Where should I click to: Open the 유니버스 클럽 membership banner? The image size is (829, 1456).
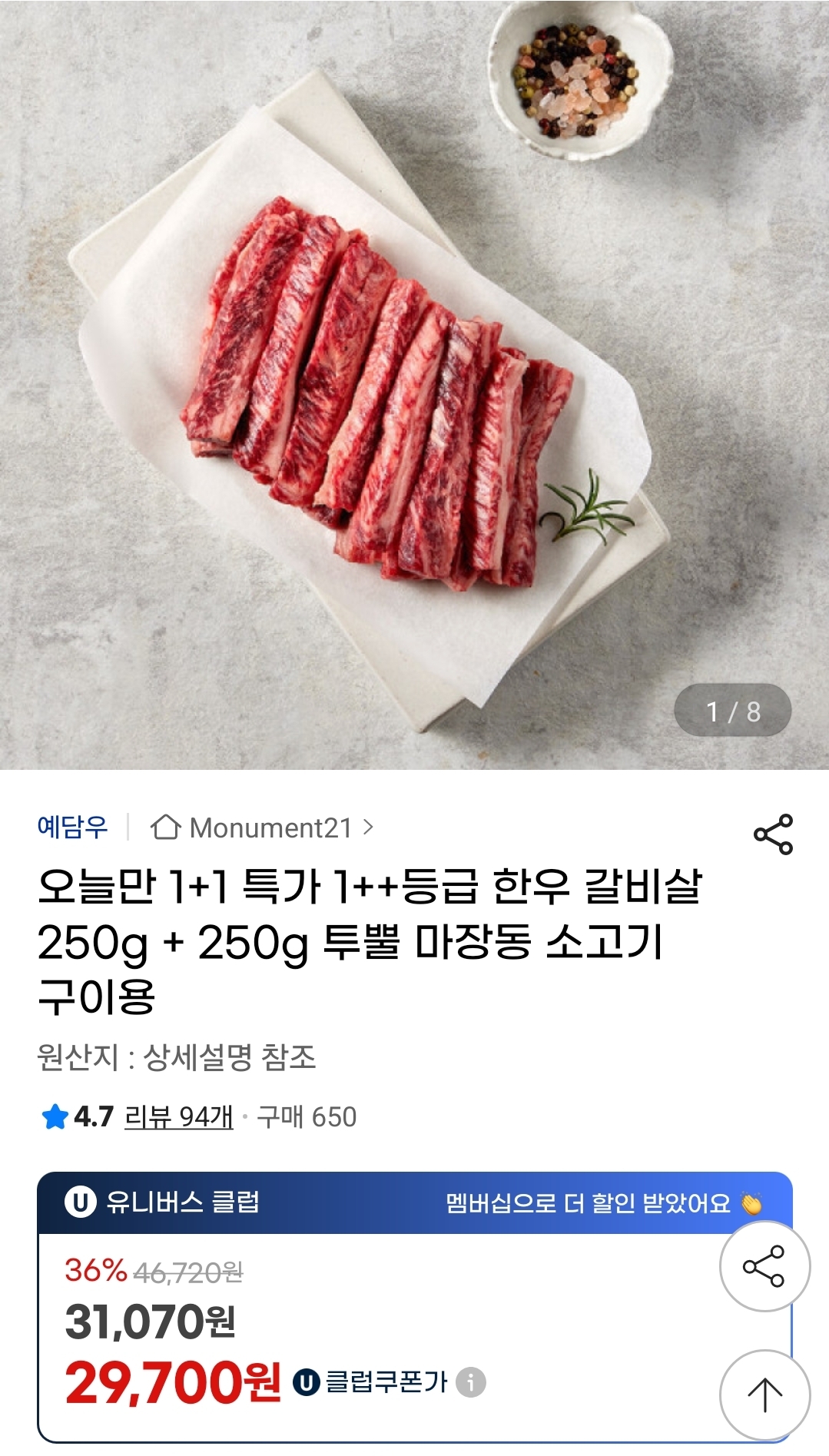183,1202
